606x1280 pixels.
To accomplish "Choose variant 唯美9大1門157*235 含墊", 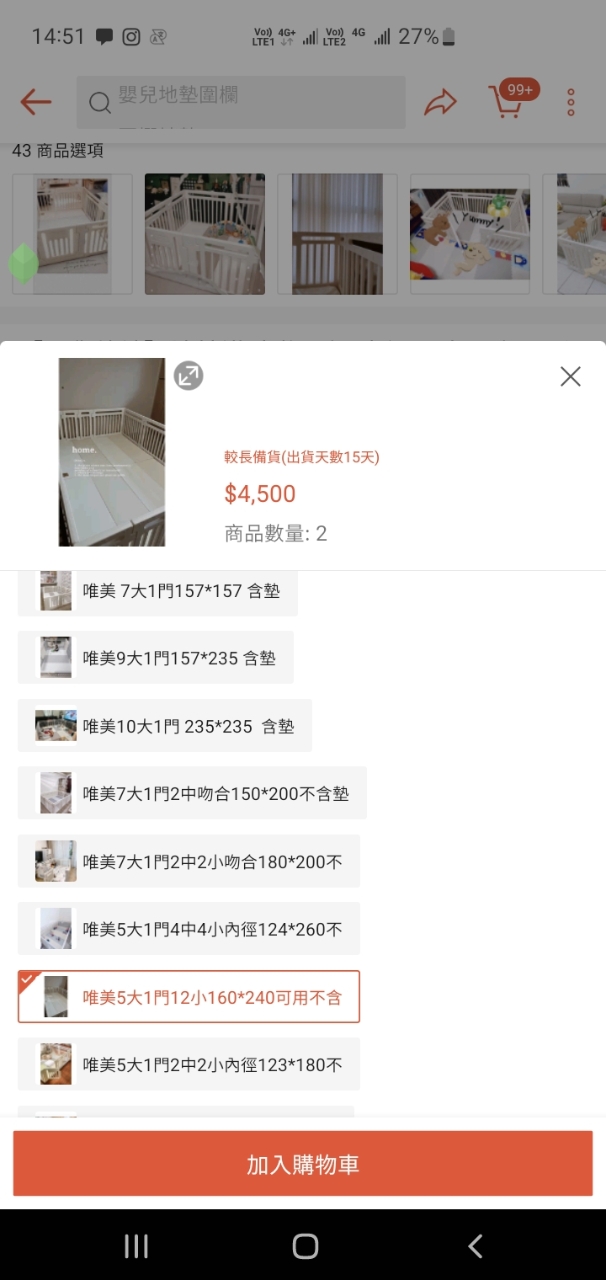I will coord(156,658).
